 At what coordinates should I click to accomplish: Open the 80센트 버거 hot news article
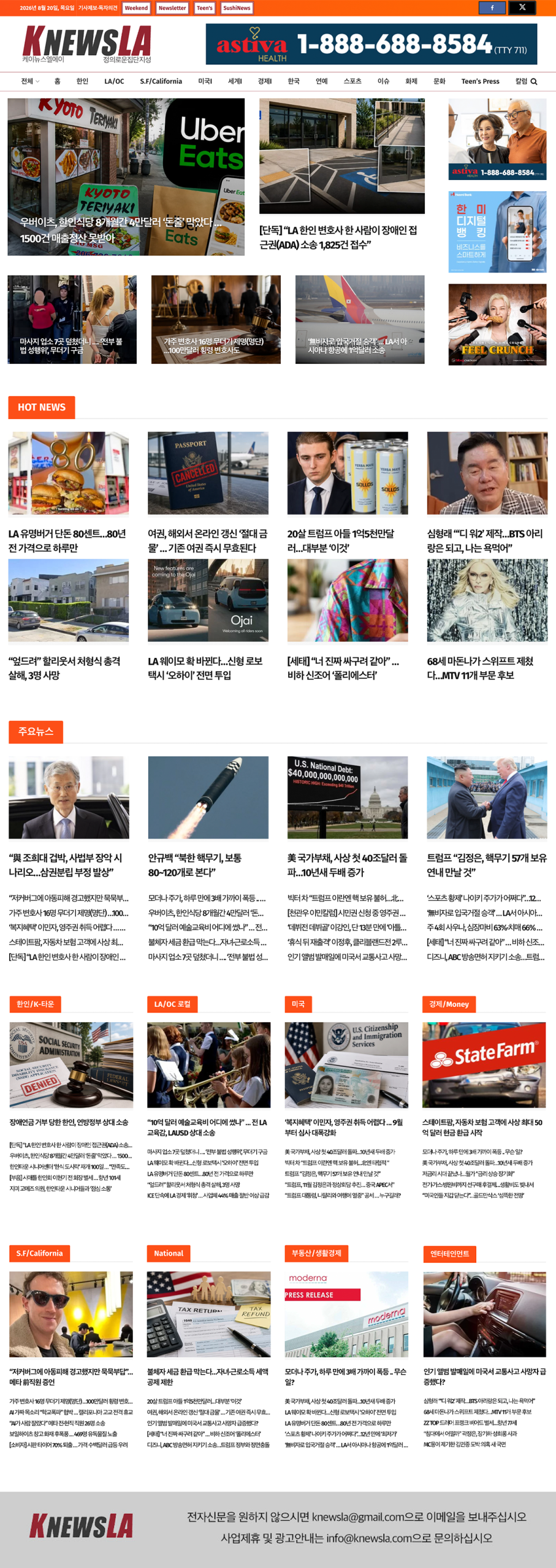[x=67, y=541]
